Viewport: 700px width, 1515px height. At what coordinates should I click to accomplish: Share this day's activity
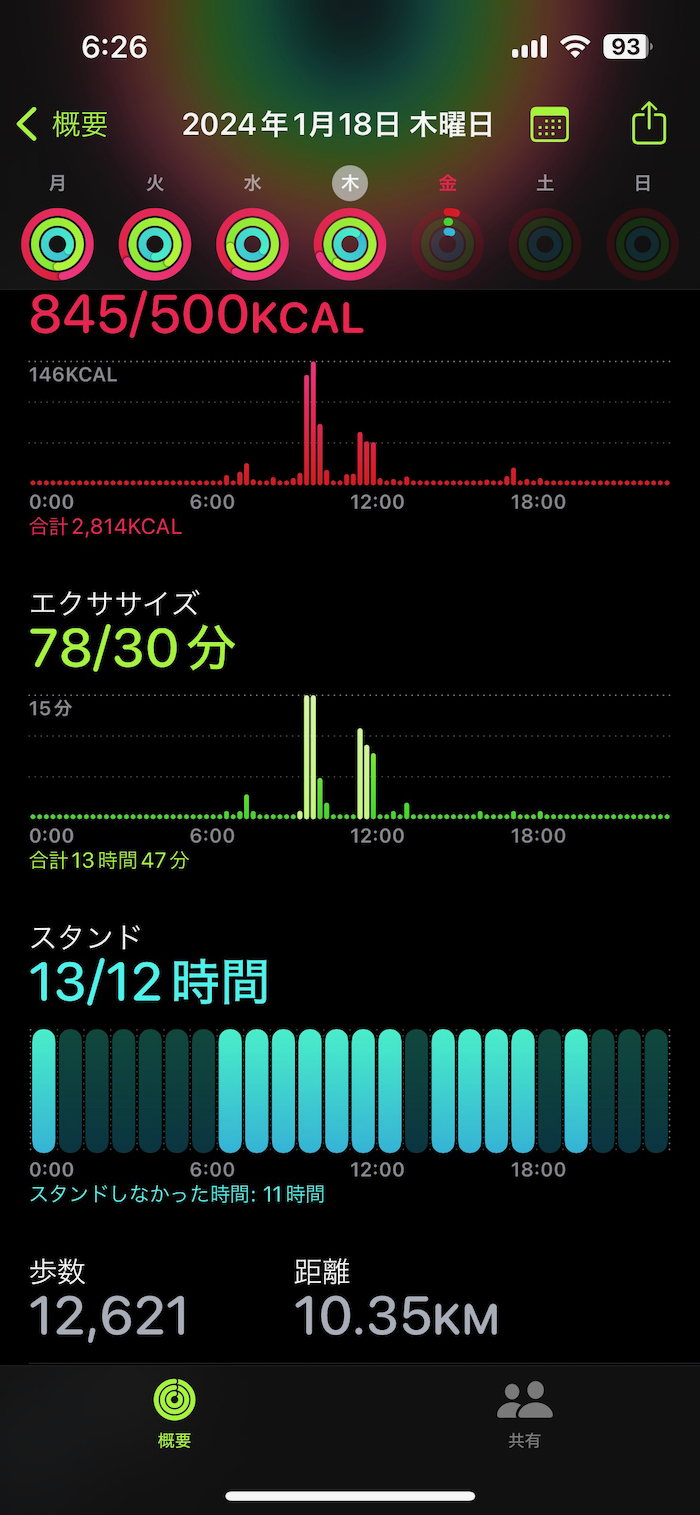click(649, 124)
